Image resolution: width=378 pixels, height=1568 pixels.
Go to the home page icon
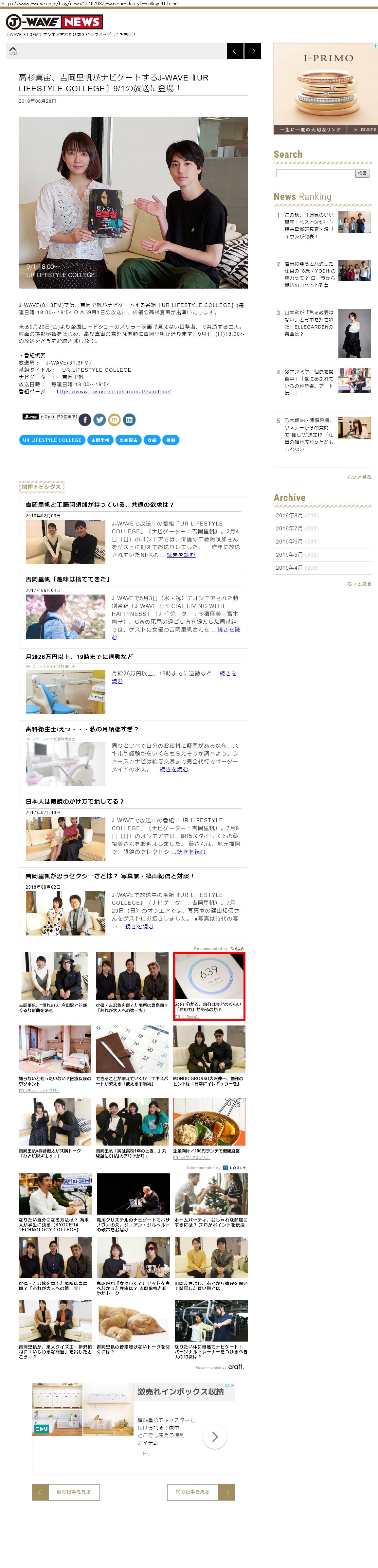pyautogui.click(x=13, y=51)
